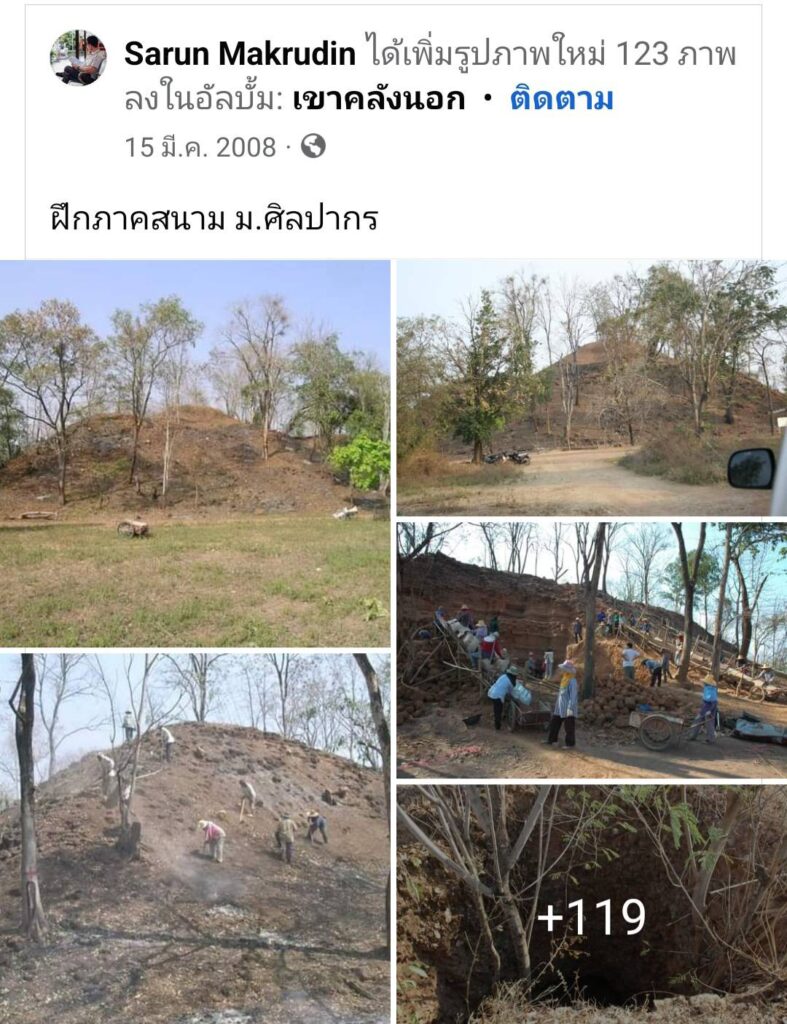
Task: Open the photo of workers with wheelbarrows
Action: point(590,650)
